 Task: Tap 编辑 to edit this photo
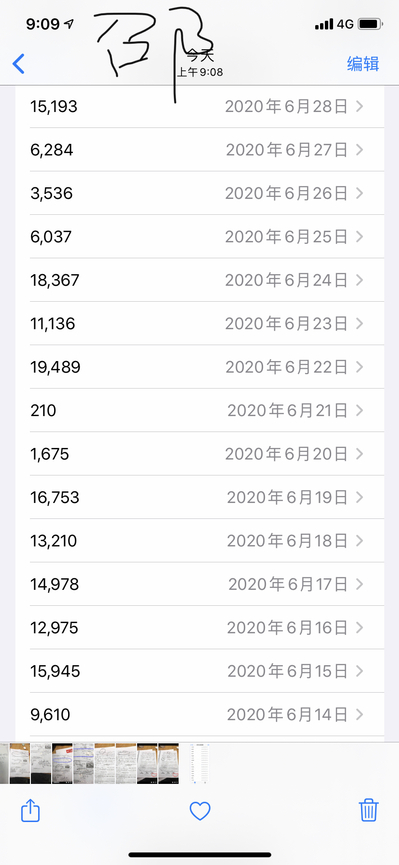coord(363,64)
